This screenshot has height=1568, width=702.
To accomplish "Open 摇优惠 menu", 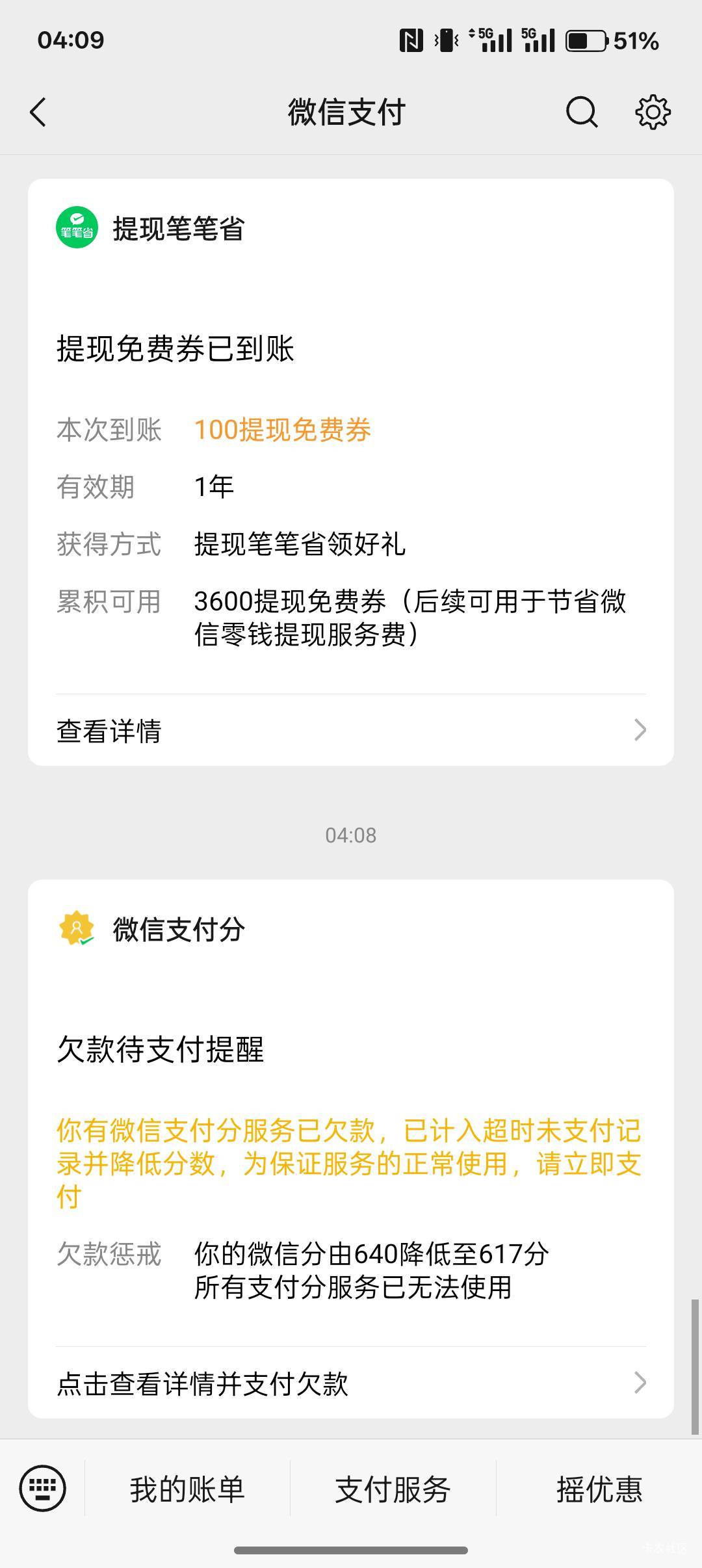I will point(599,1489).
